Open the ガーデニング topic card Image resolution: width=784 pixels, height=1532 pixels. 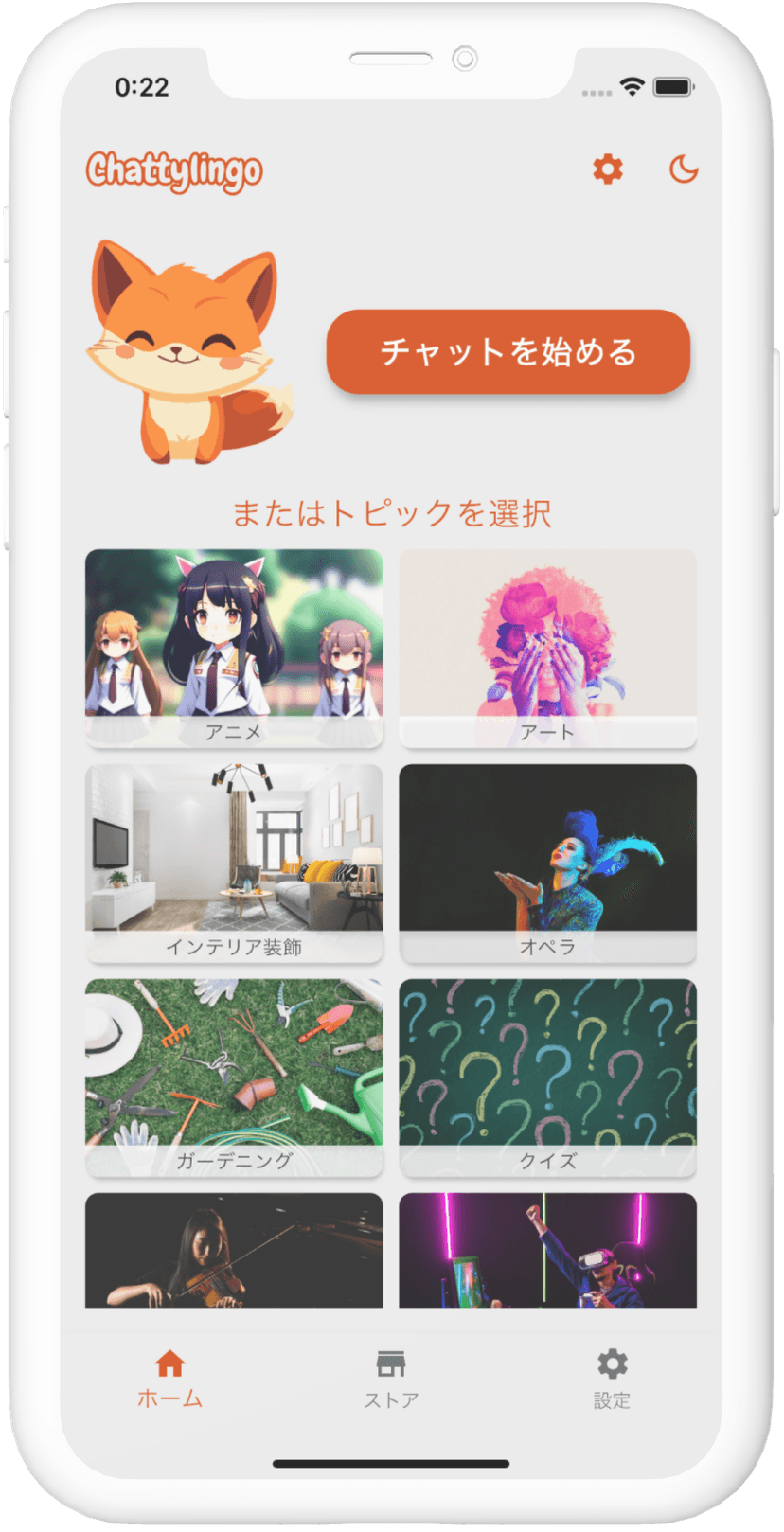coord(234,1078)
